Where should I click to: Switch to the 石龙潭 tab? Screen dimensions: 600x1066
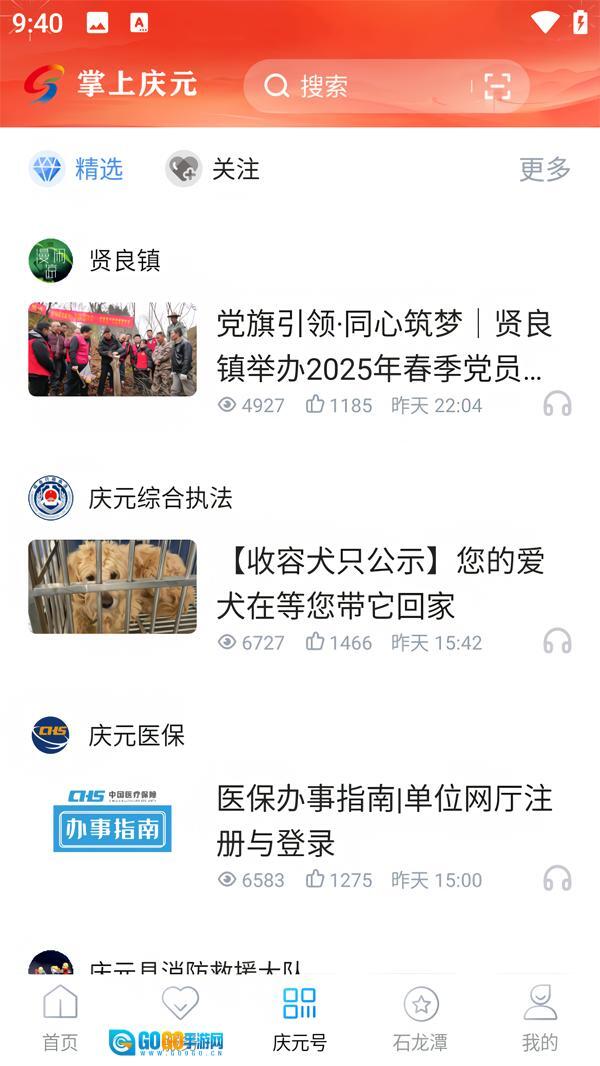pos(420,1018)
